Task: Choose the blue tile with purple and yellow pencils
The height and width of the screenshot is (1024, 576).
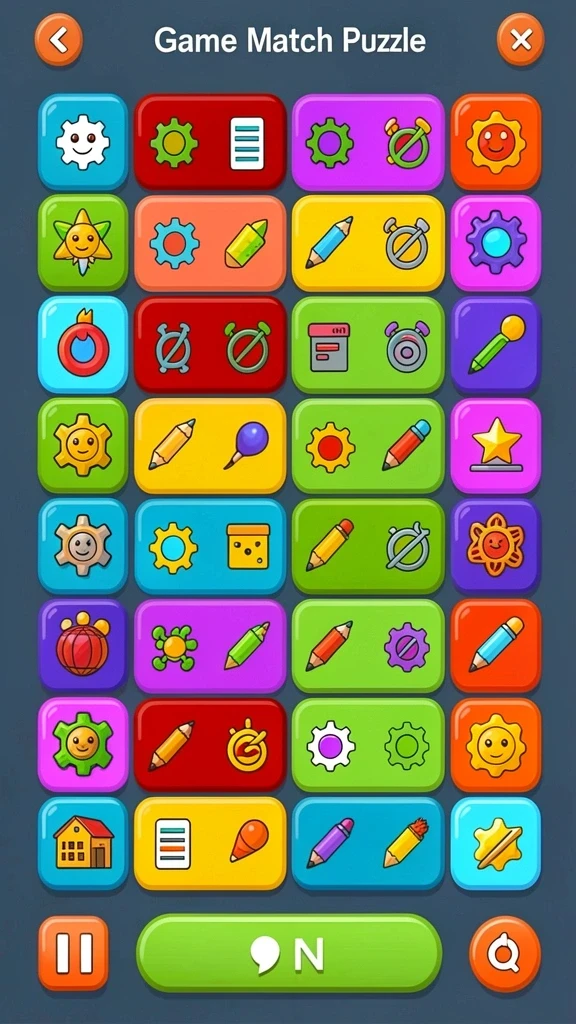Action: point(368,844)
